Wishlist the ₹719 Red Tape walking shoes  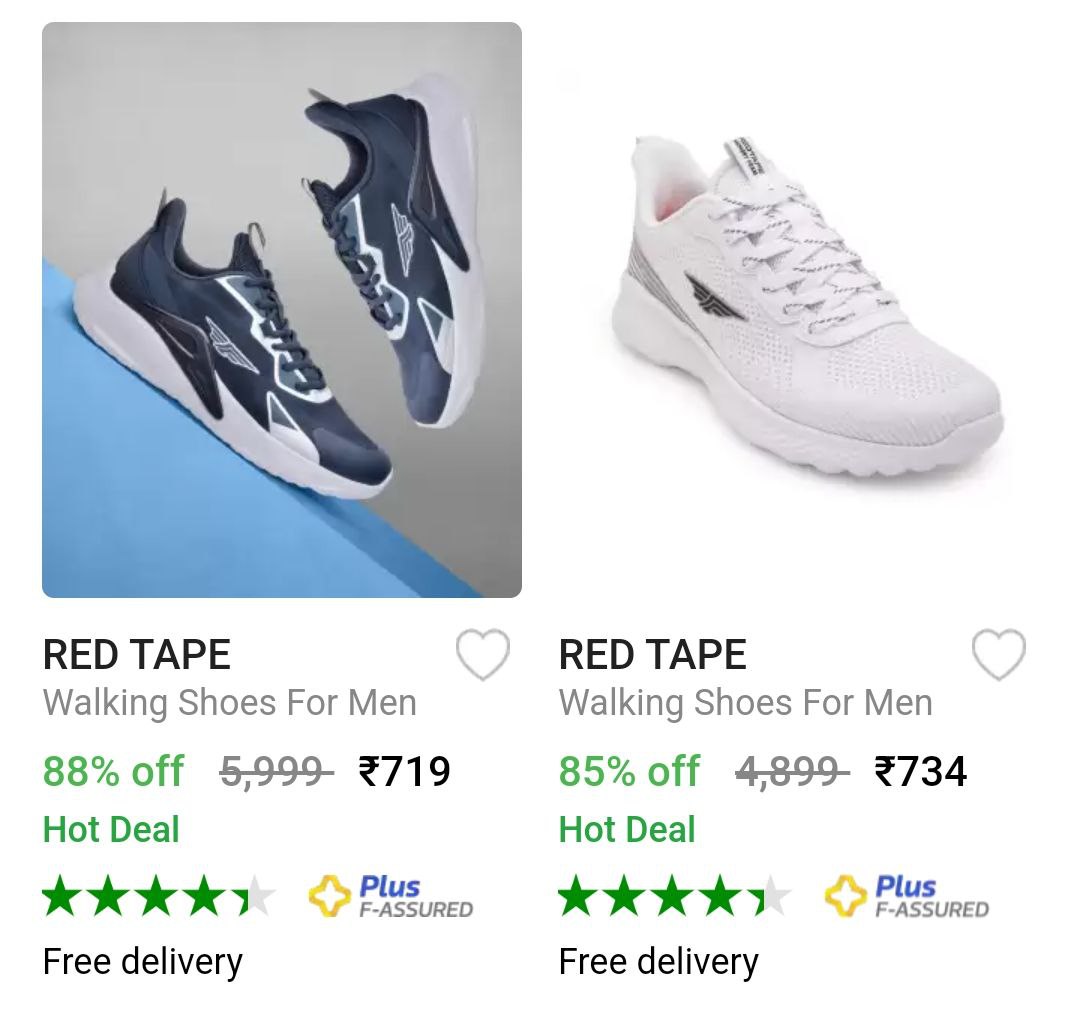tap(483, 654)
